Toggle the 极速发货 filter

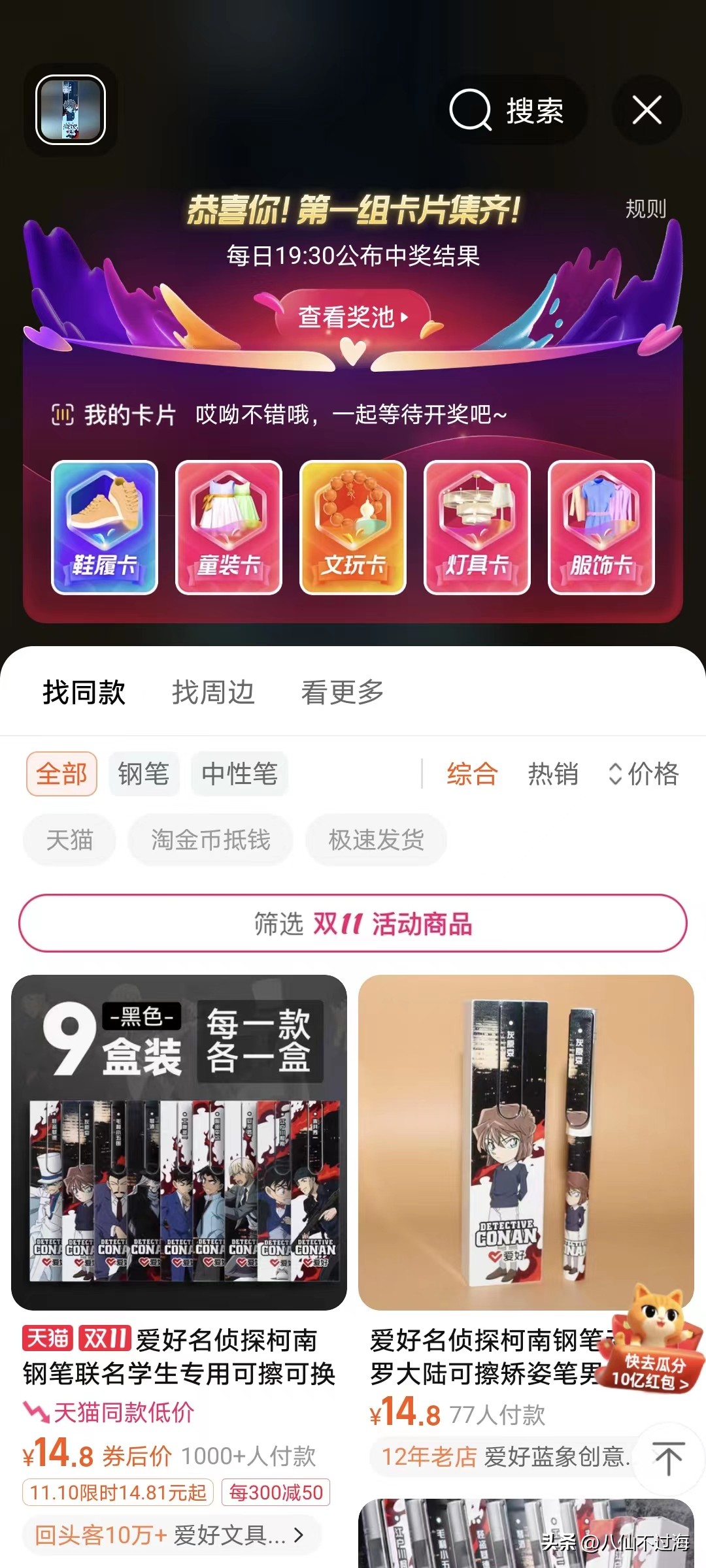pyautogui.click(x=375, y=840)
